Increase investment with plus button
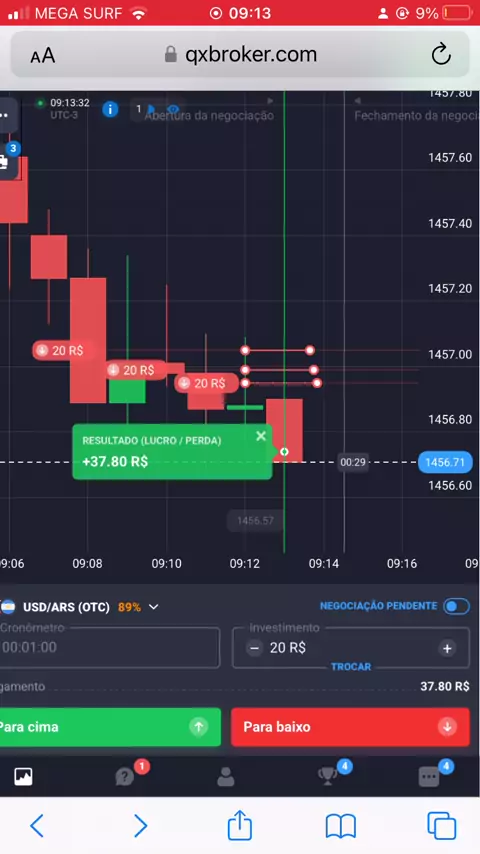 (x=447, y=648)
